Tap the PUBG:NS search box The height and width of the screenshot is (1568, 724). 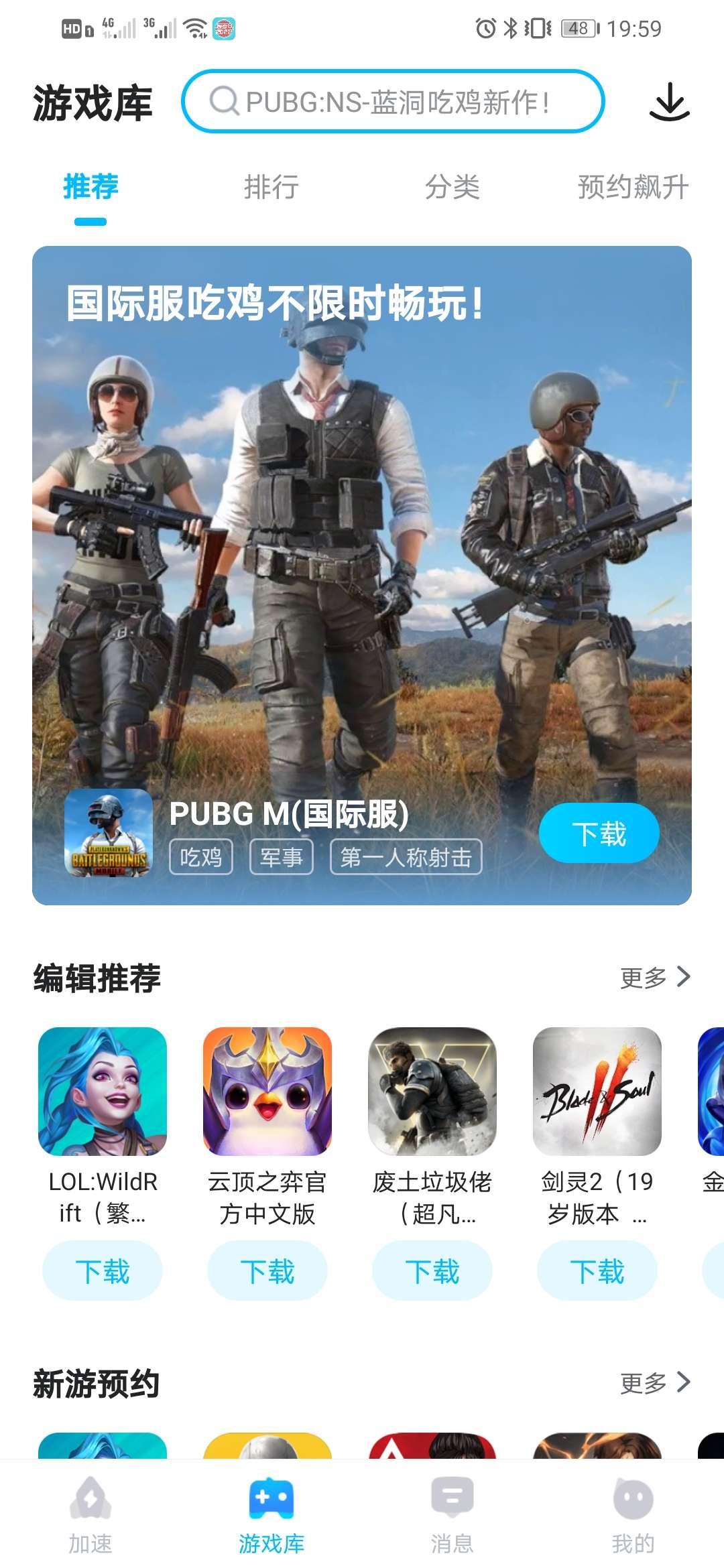click(x=393, y=102)
